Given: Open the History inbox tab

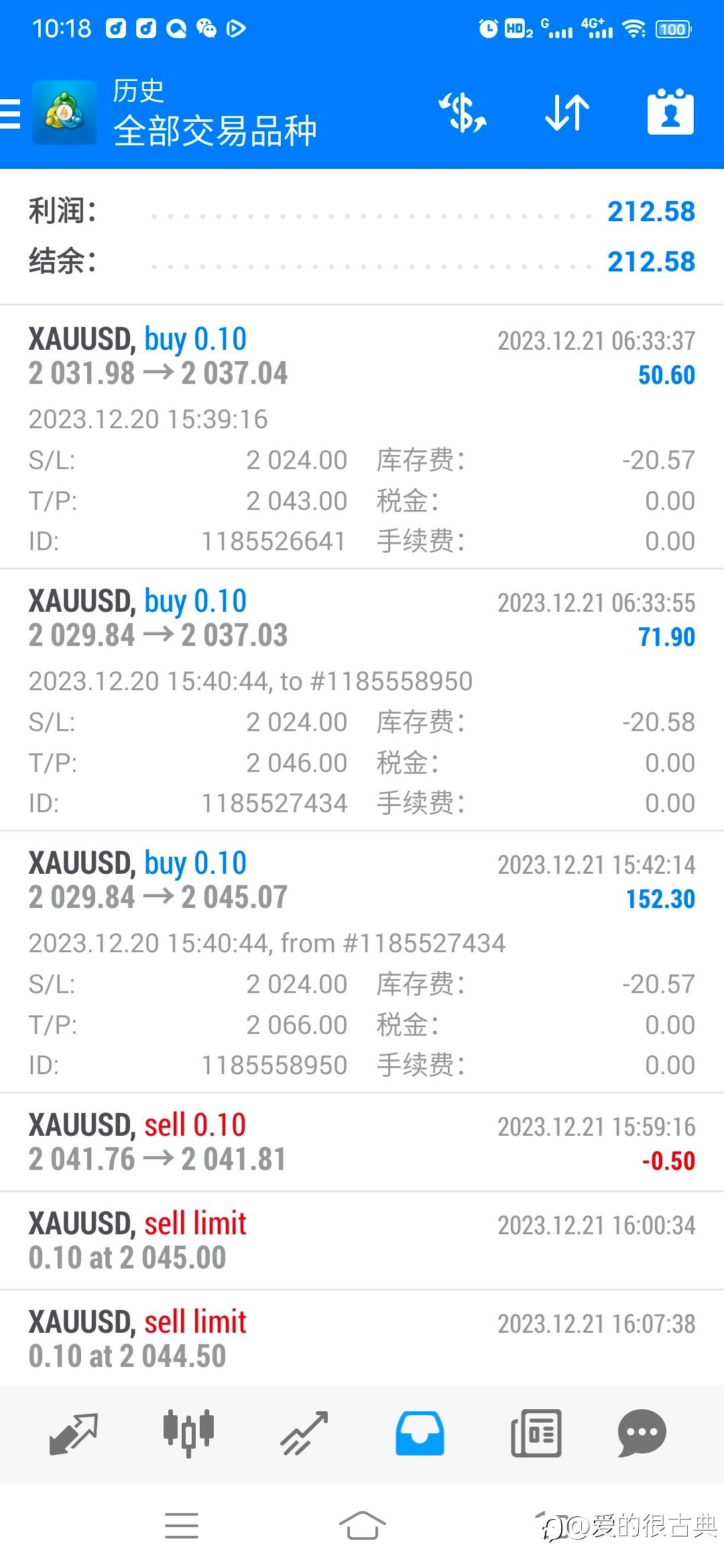Looking at the screenshot, I should pos(420,1433).
